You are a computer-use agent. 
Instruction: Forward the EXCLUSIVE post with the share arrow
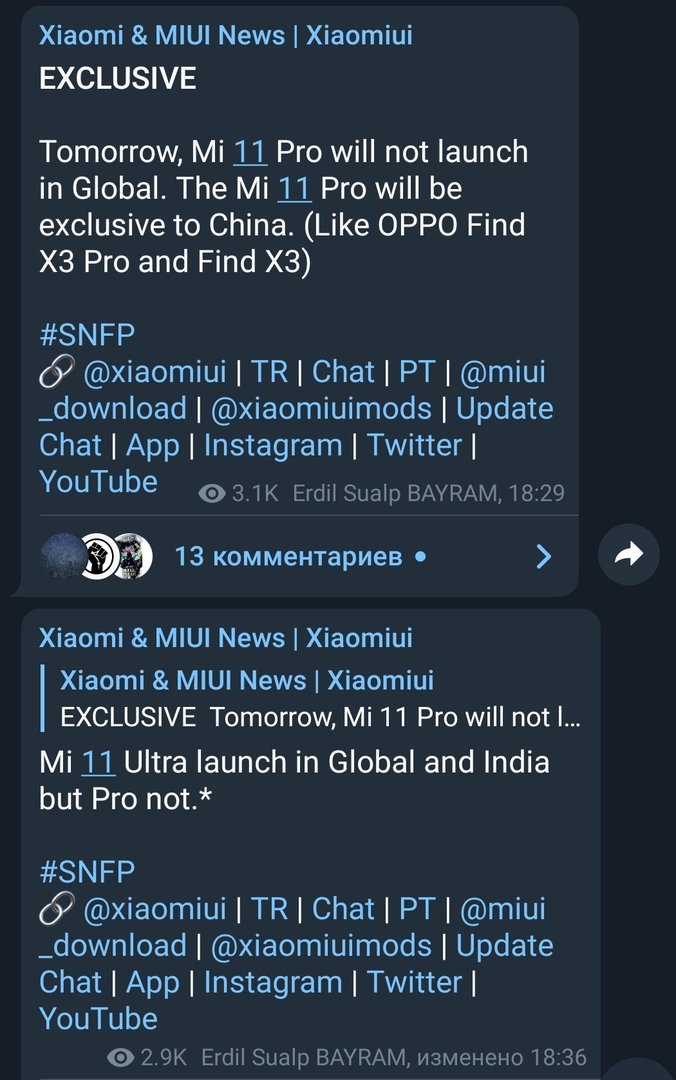(629, 556)
